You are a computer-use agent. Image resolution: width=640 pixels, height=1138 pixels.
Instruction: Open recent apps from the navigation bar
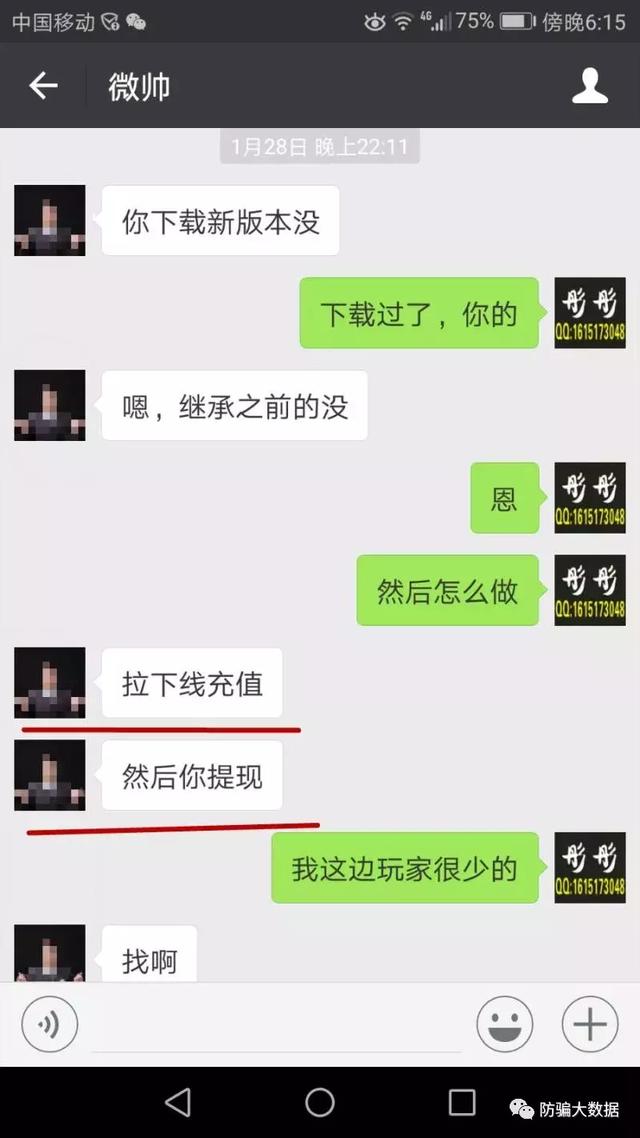pyautogui.click(x=462, y=1102)
